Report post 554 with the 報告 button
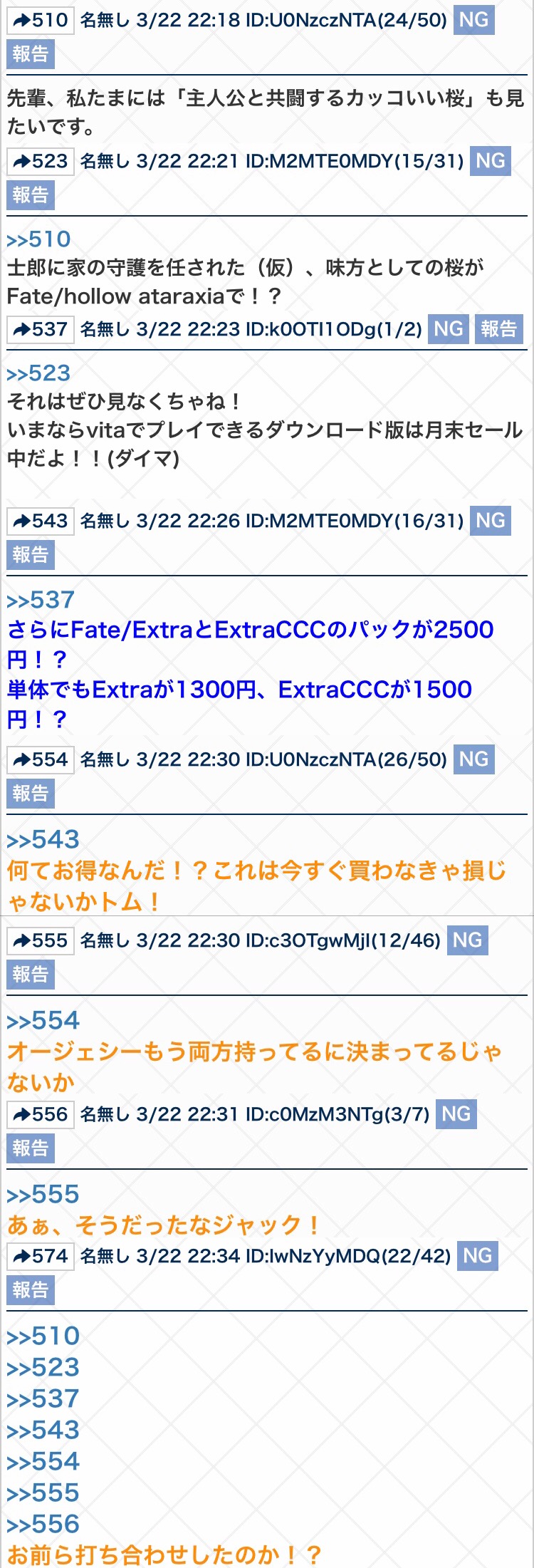 (x=31, y=793)
